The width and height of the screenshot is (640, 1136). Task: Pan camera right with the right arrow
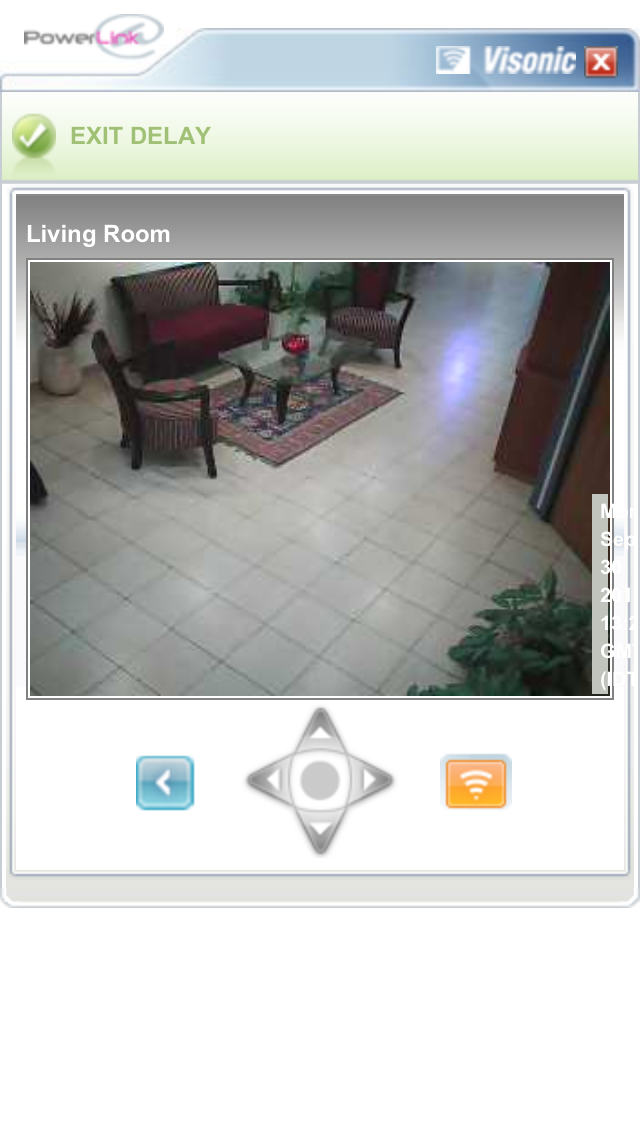point(372,780)
